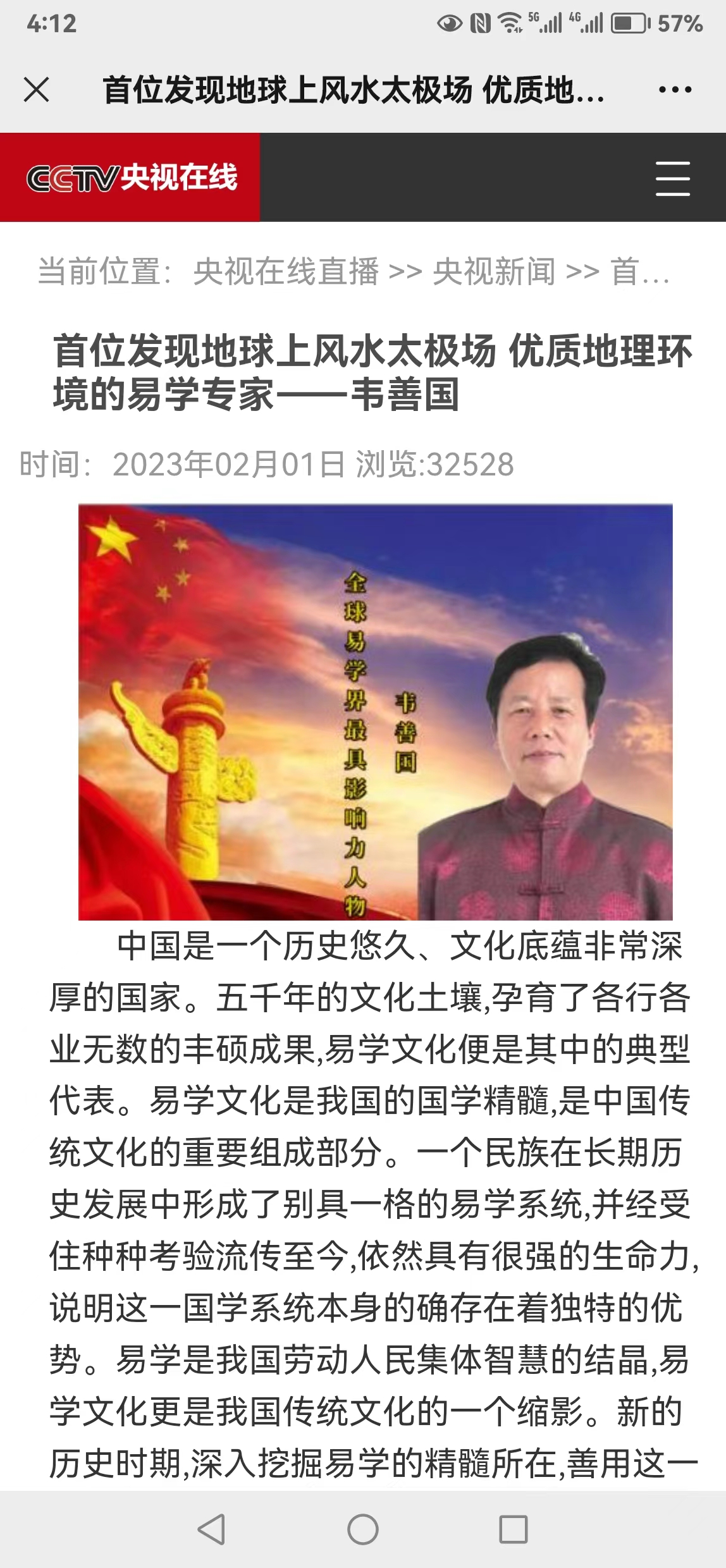Close the in-app browser page

36,90
